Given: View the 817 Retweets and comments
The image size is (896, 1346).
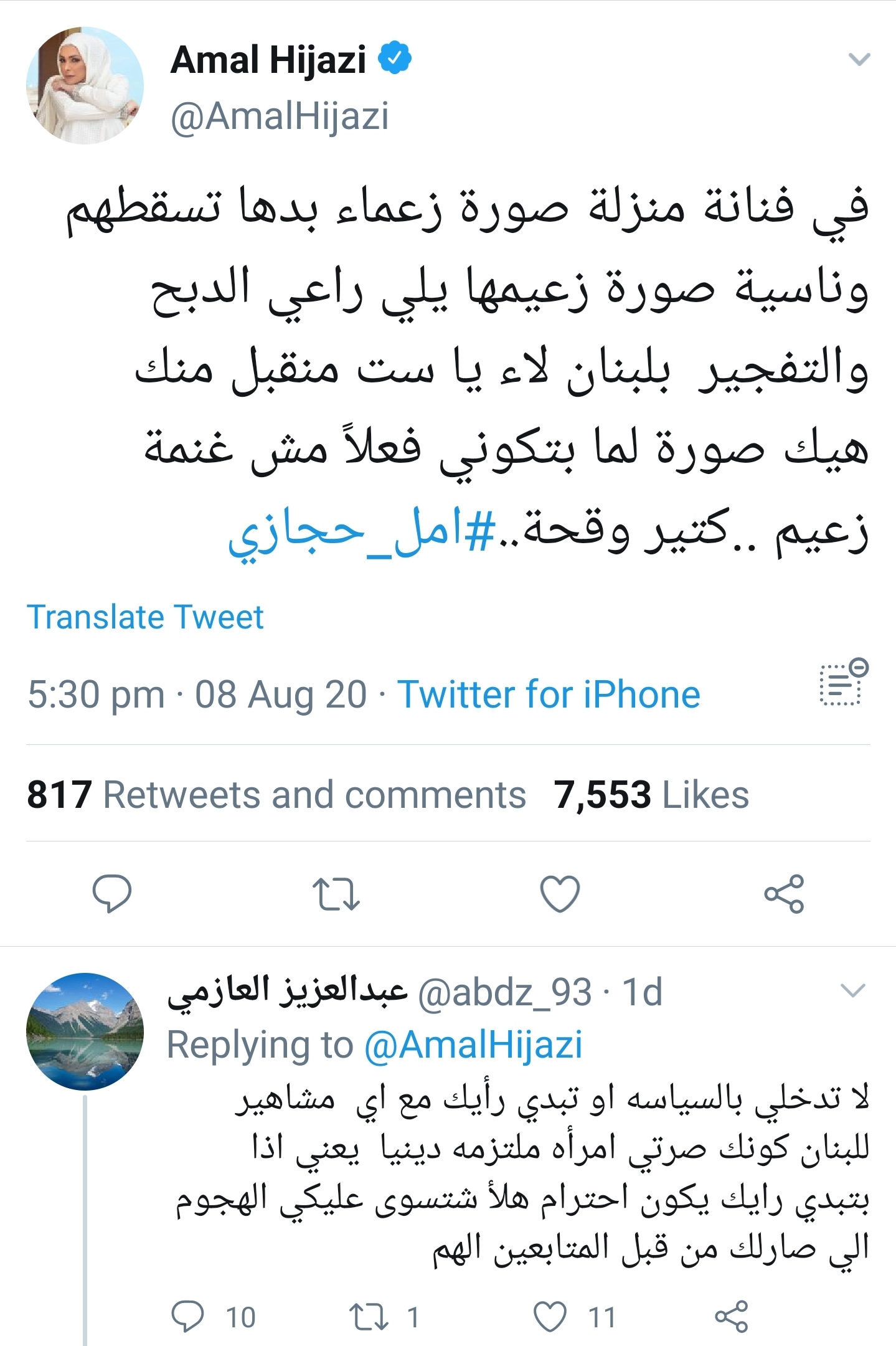Looking at the screenshot, I should (x=276, y=795).
